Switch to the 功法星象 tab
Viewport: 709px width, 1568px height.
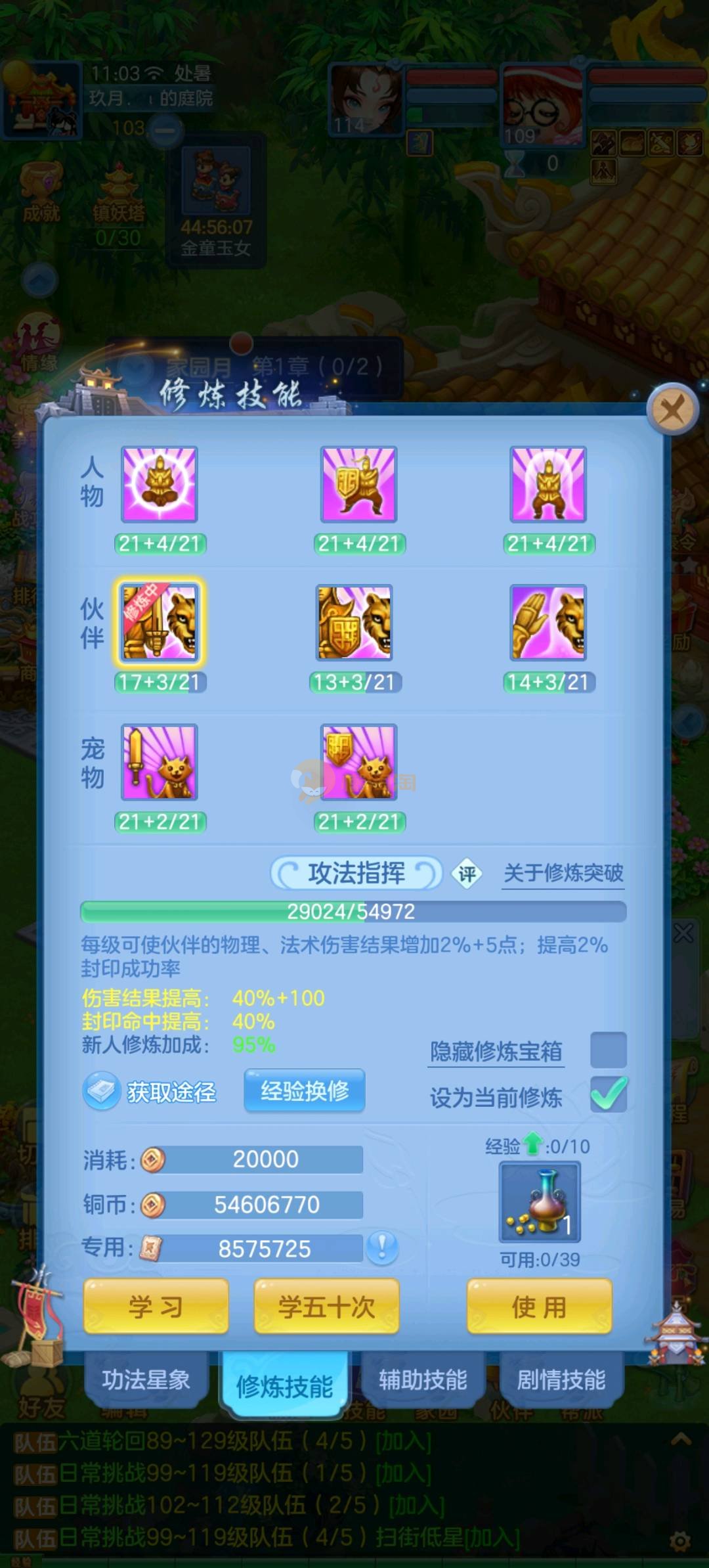tap(146, 1379)
